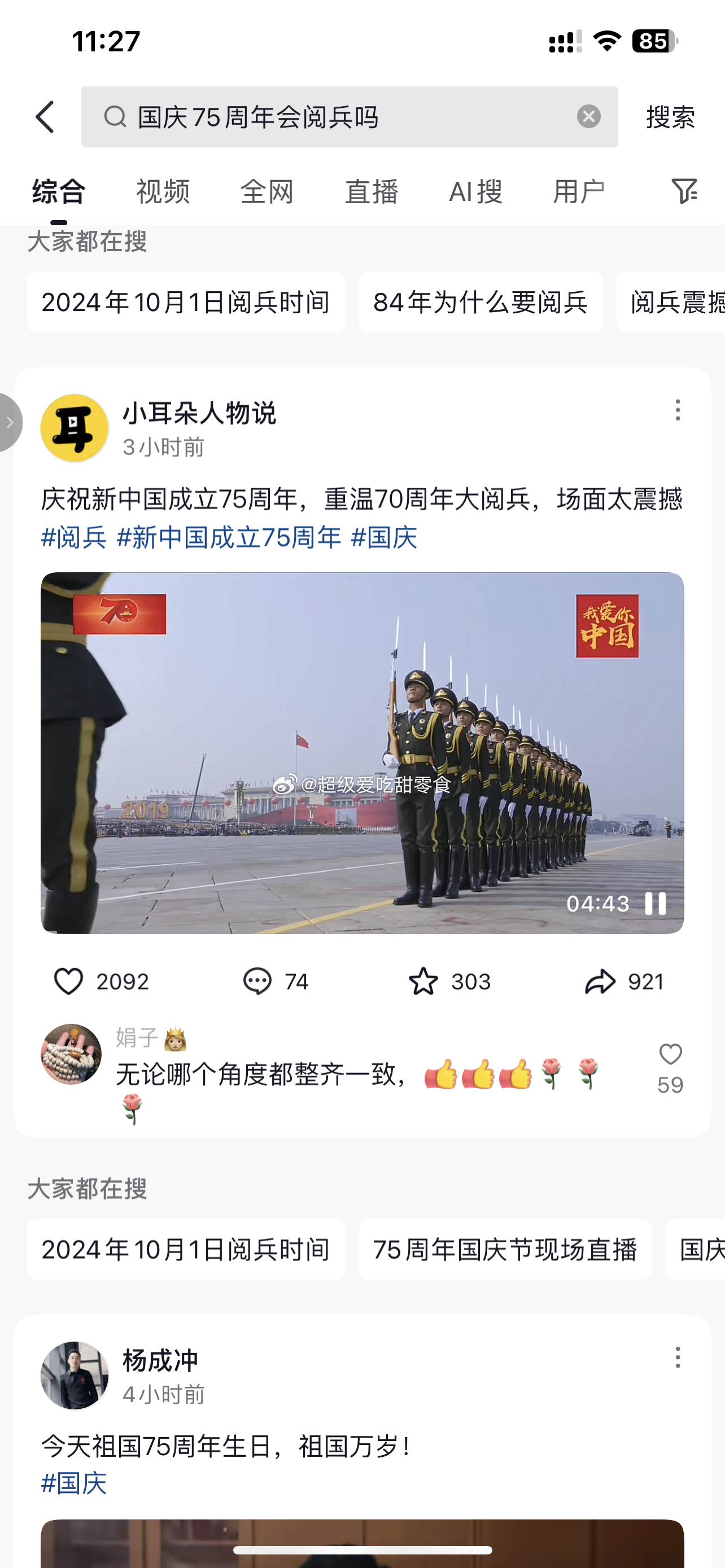This screenshot has height=1568, width=725.
Task: Open the search filter icon
Action: [x=684, y=191]
